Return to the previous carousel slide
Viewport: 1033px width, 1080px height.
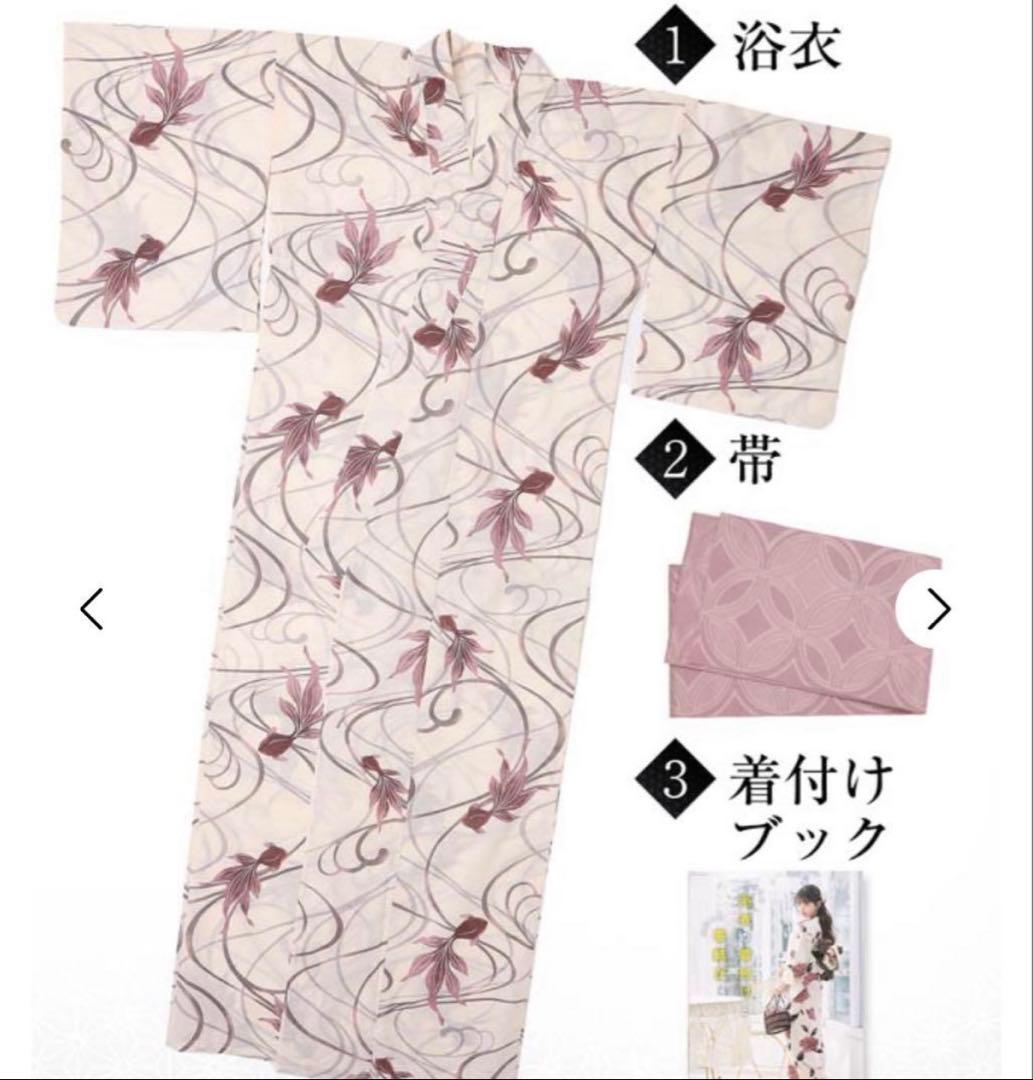[91, 610]
